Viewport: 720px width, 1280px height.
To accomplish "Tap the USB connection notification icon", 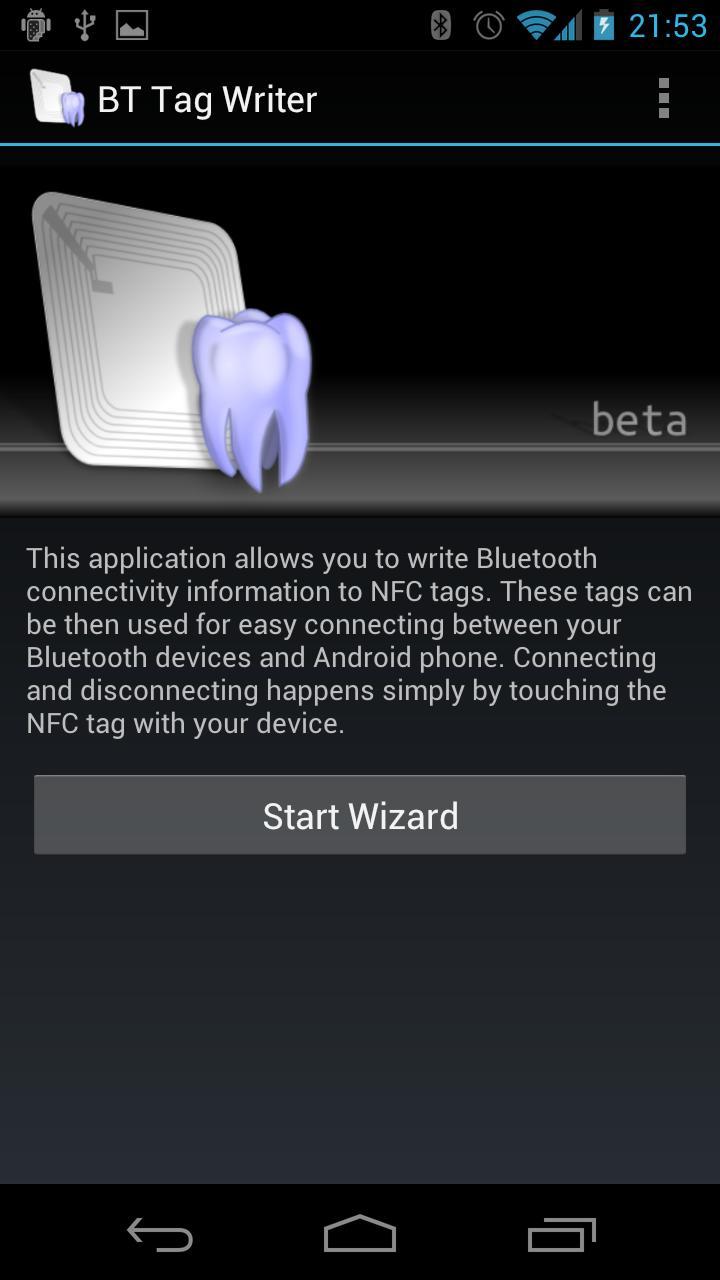I will coord(85,24).
